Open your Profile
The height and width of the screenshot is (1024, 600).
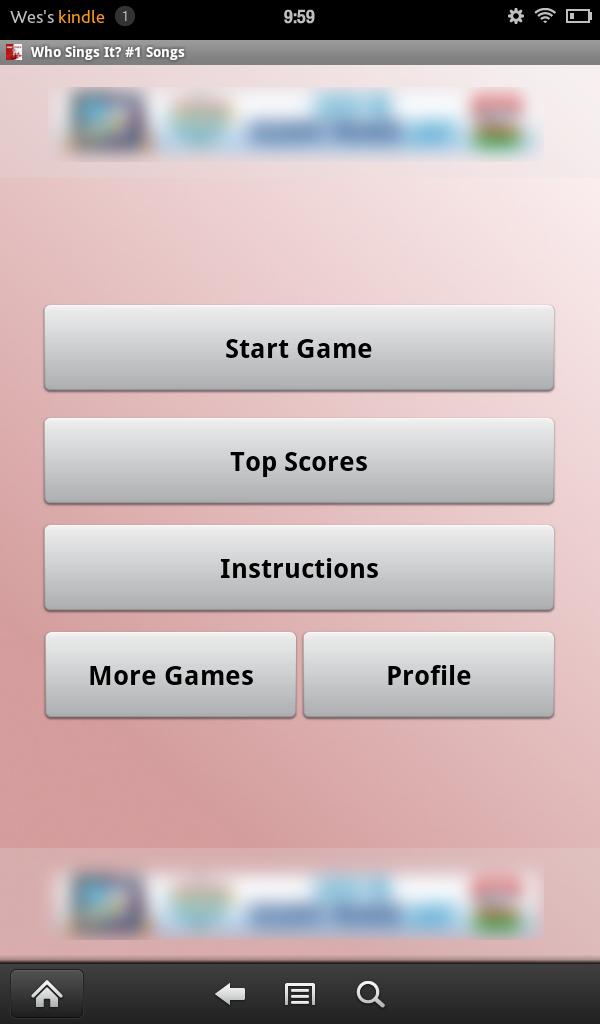tap(428, 675)
